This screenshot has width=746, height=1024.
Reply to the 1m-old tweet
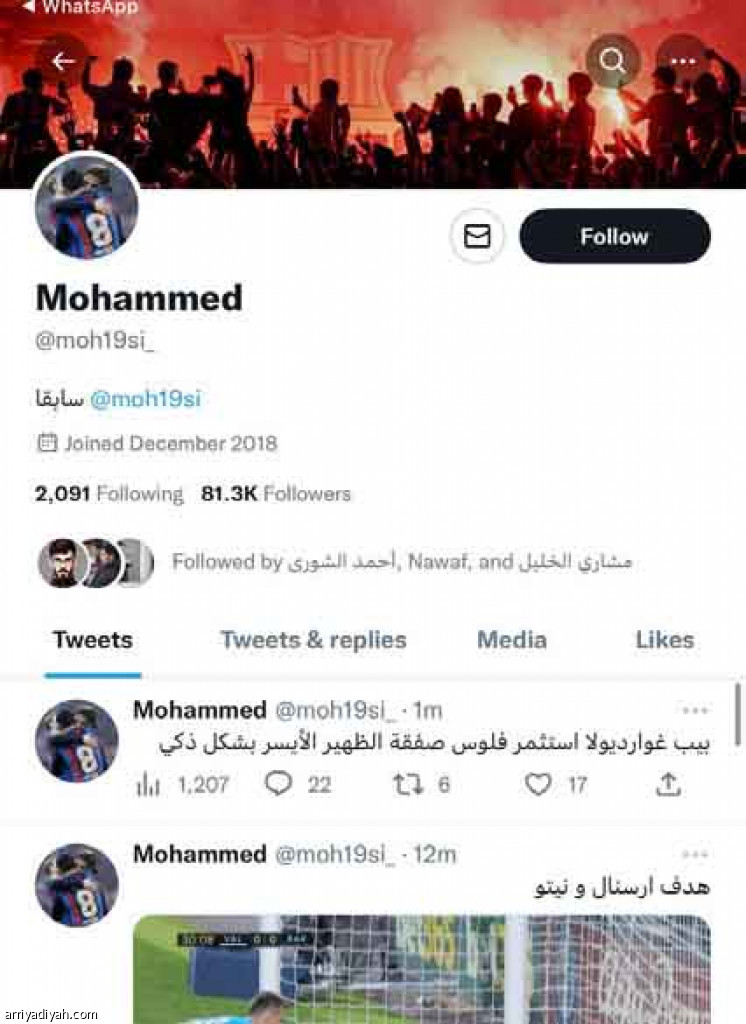pos(279,785)
